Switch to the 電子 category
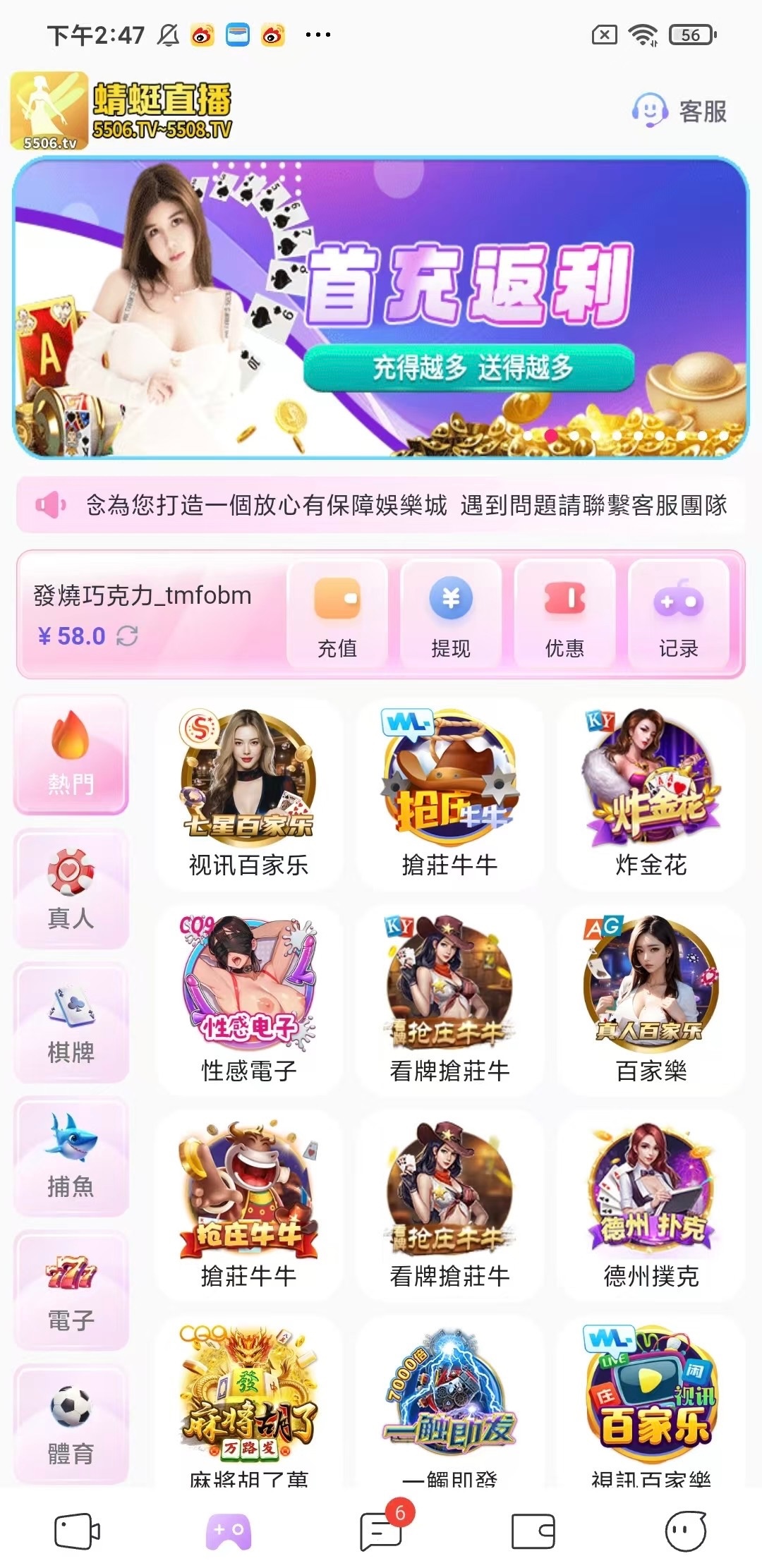762x1568 pixels. tap(71, 1291)
